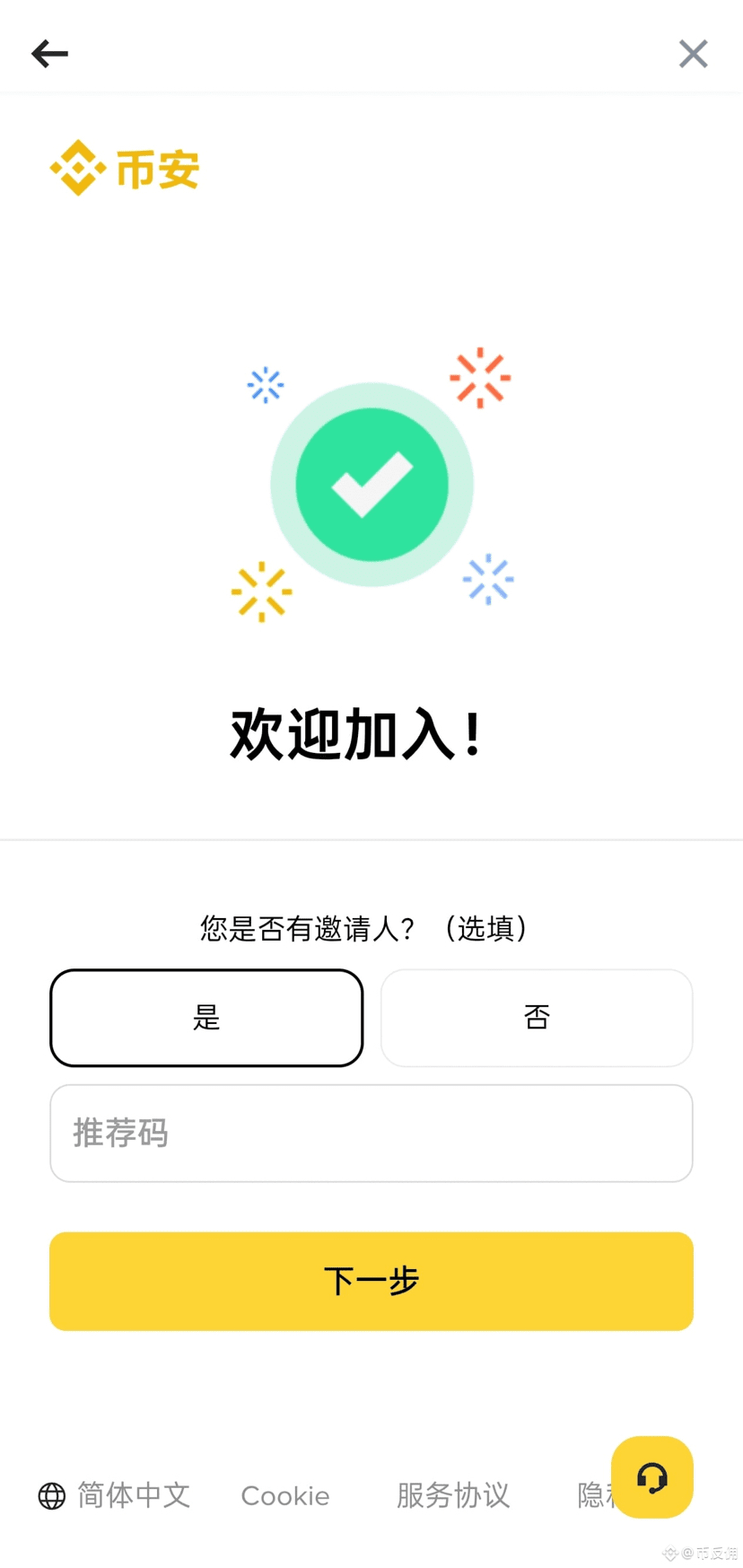Open the Cookie link
743x1568 pixels.
pyautogui.click(x=285, y=1496)
